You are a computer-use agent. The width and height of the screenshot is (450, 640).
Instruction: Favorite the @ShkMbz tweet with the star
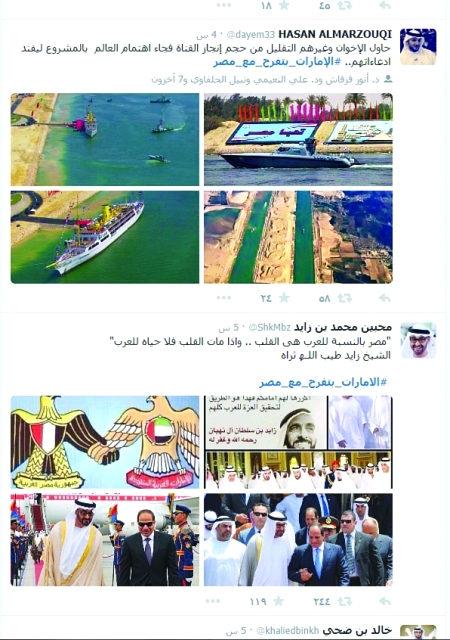click(278, 601)
